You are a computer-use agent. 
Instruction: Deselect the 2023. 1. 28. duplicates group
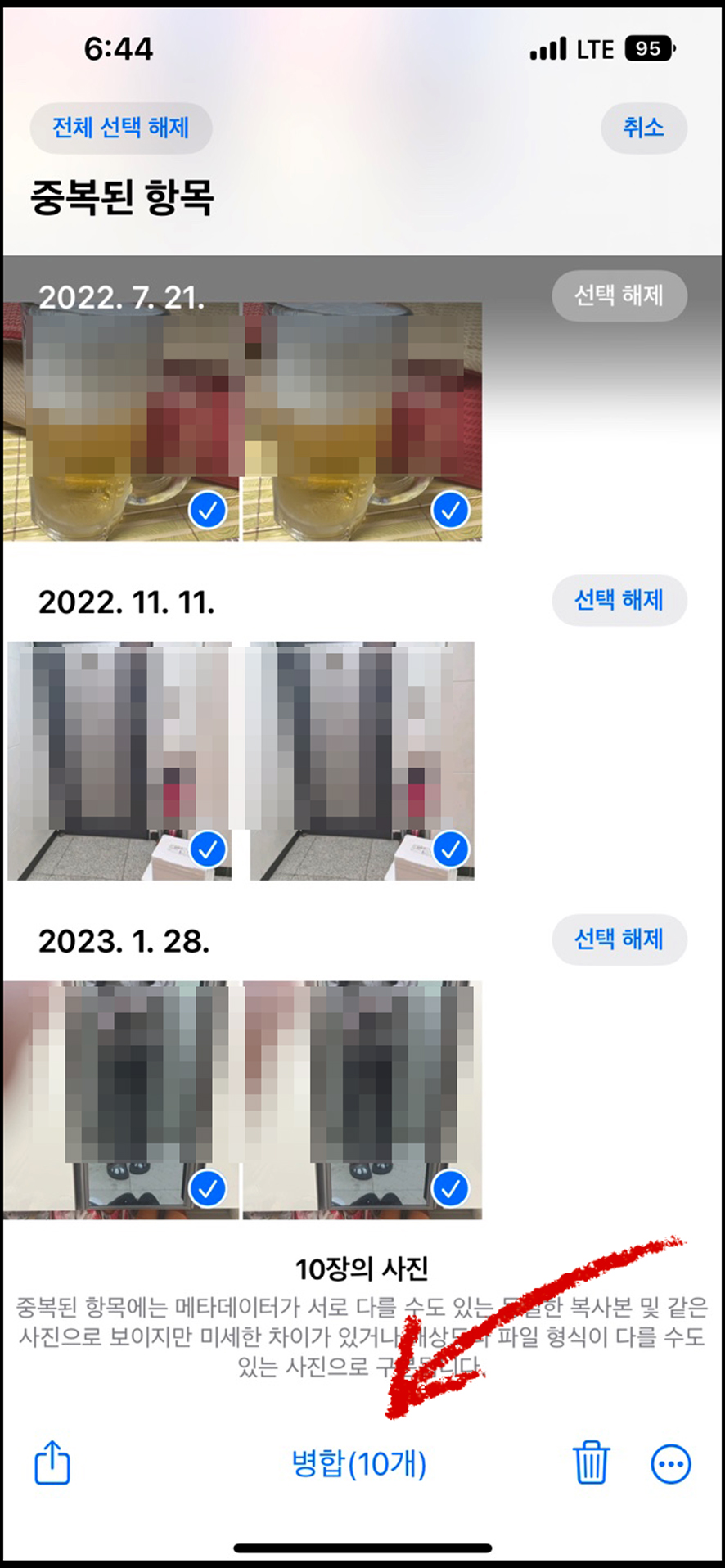(619, 939)
